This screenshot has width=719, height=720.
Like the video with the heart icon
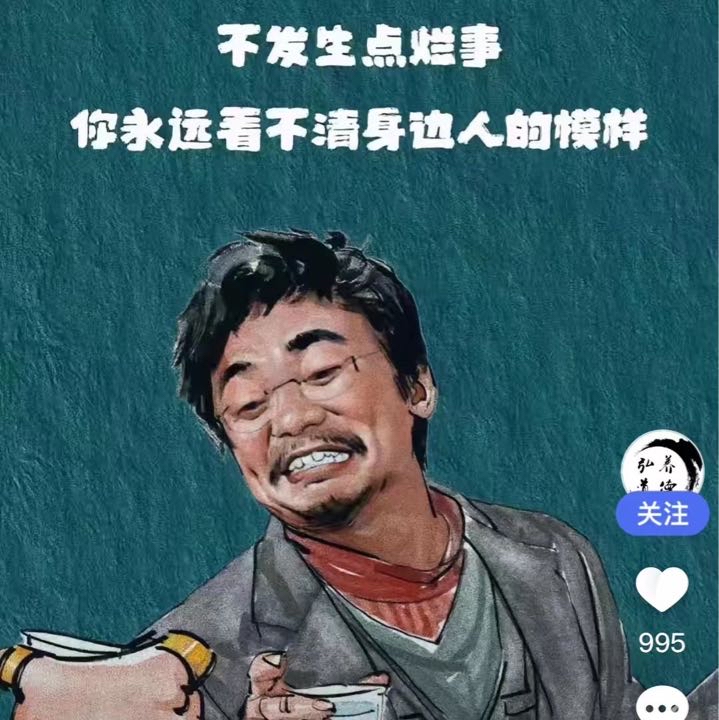pos(662,589)
